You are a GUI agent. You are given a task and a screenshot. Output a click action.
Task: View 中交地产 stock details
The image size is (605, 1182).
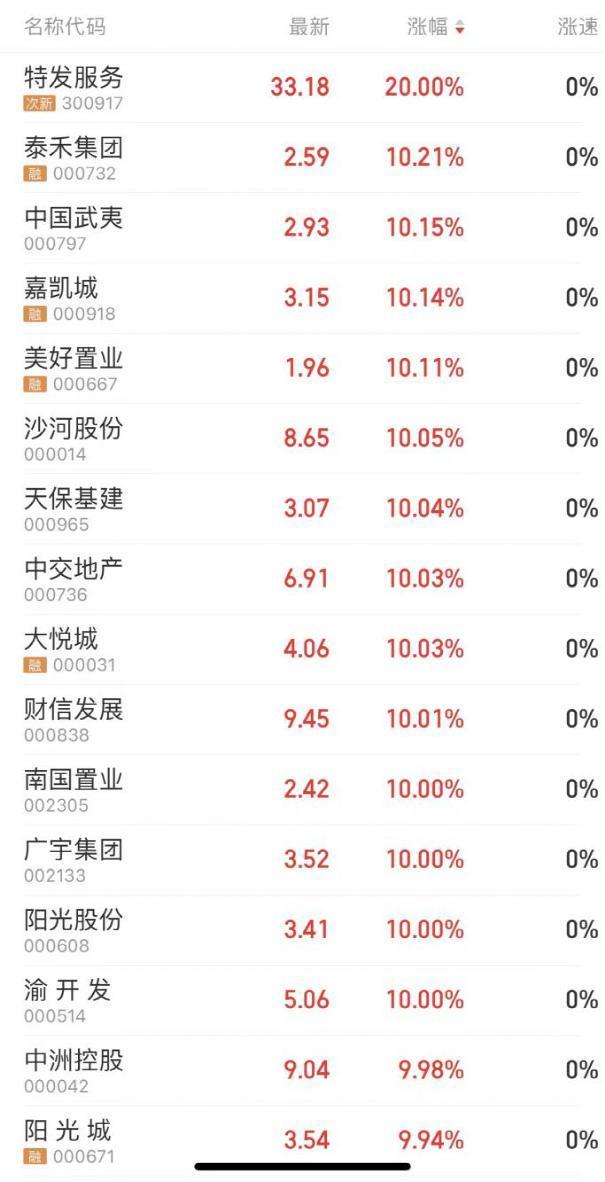(x=302, y=579)
